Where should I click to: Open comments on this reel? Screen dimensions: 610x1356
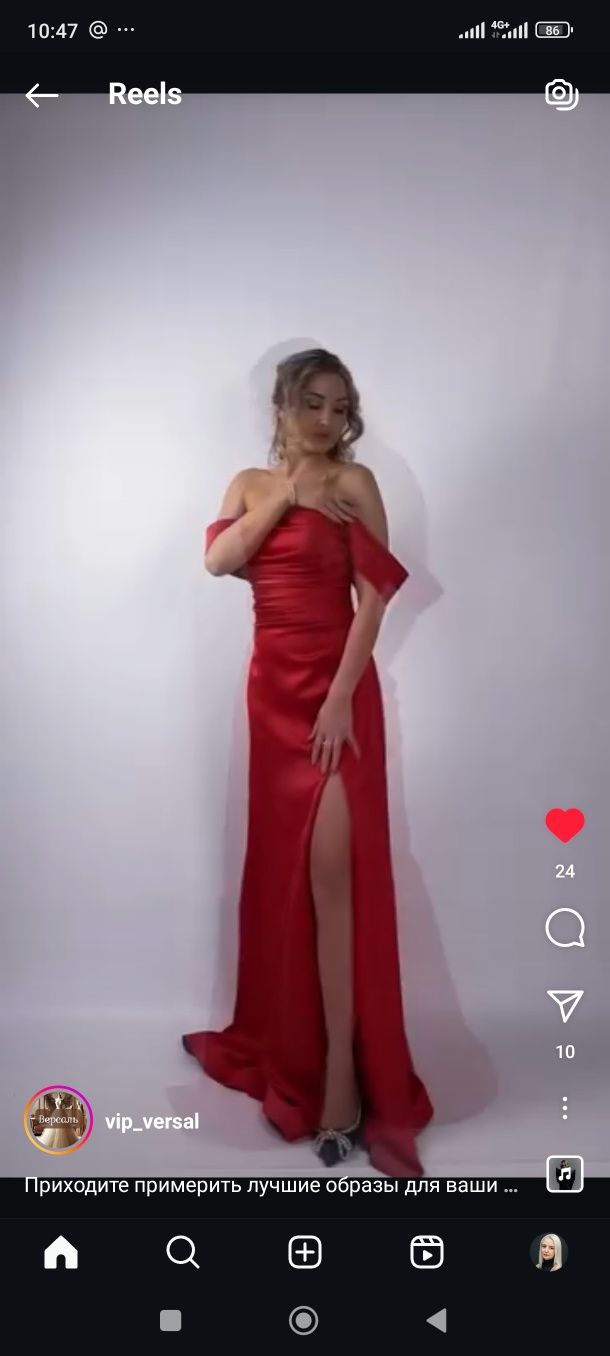(x=564, y=929)
